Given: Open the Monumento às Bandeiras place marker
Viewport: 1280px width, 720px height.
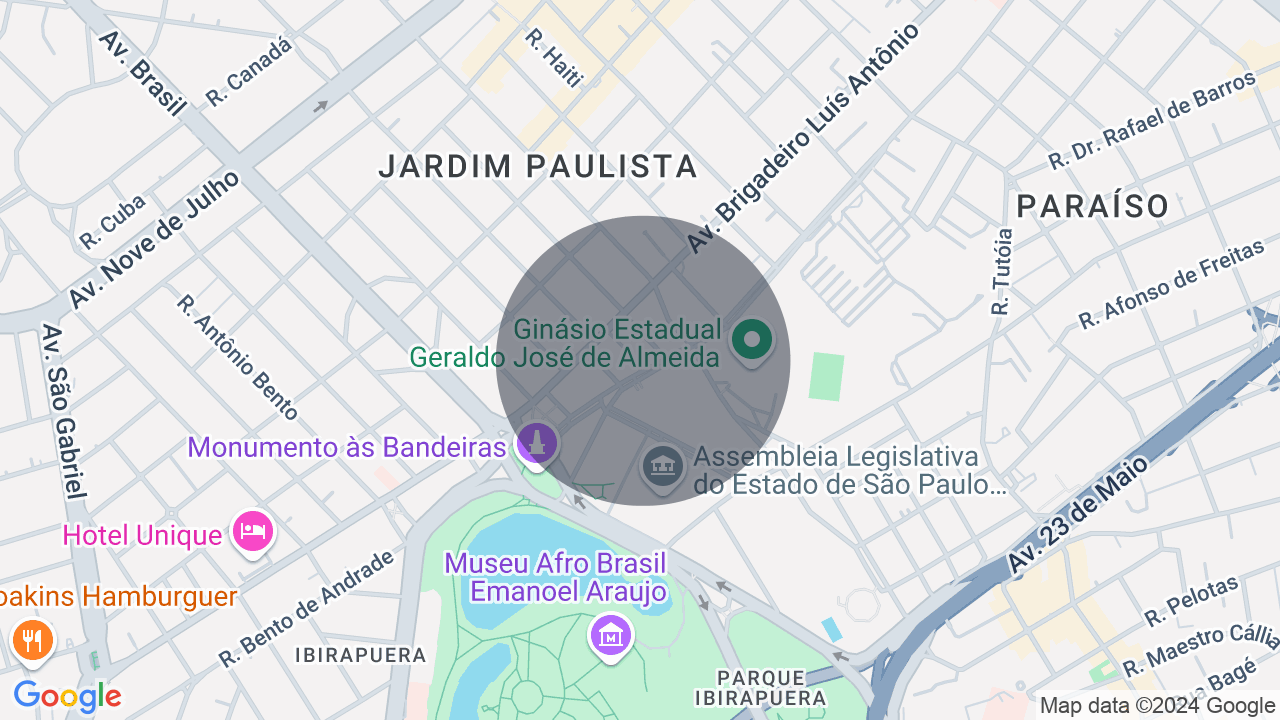Looking at the screenshot, I should coord(537,442).
